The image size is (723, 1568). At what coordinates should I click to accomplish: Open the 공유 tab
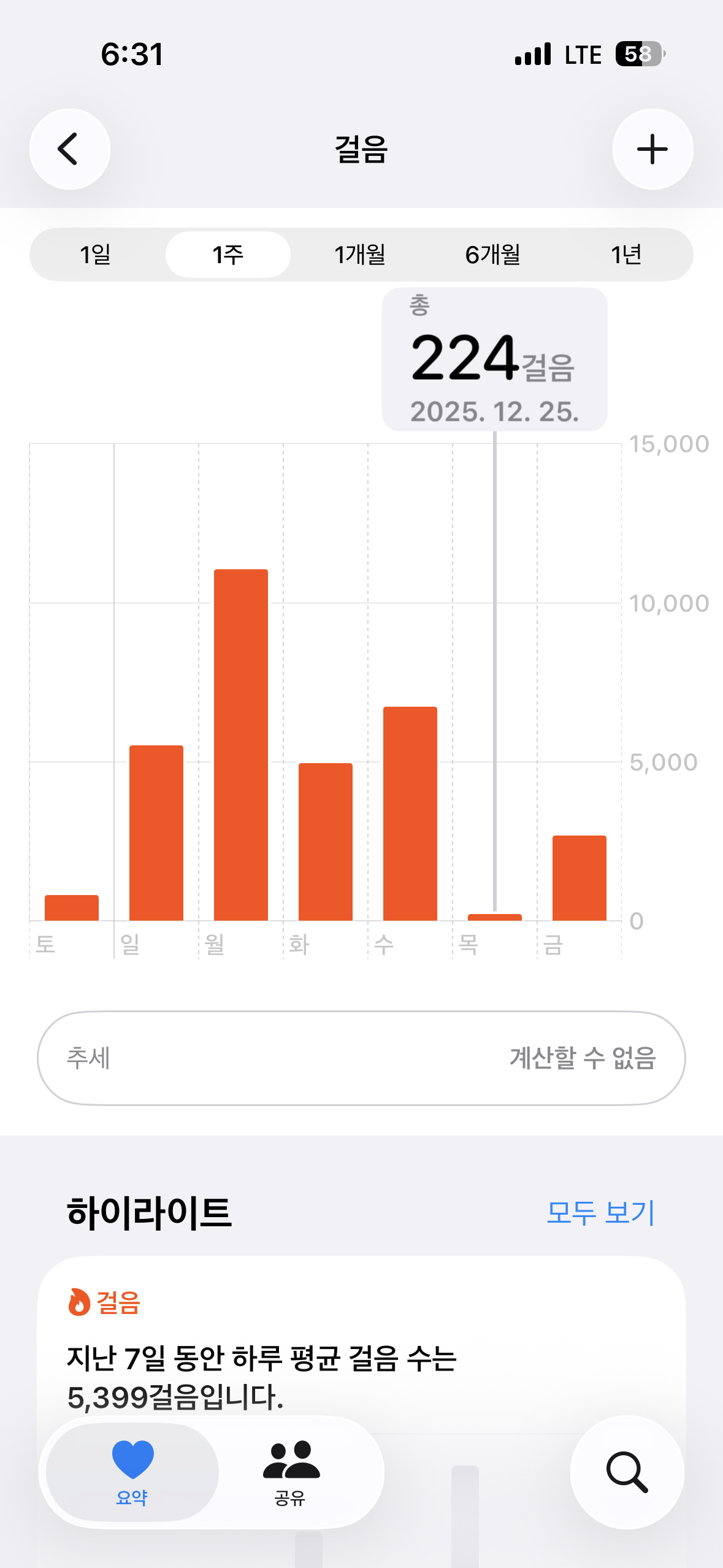click(x=291, y=1471)
